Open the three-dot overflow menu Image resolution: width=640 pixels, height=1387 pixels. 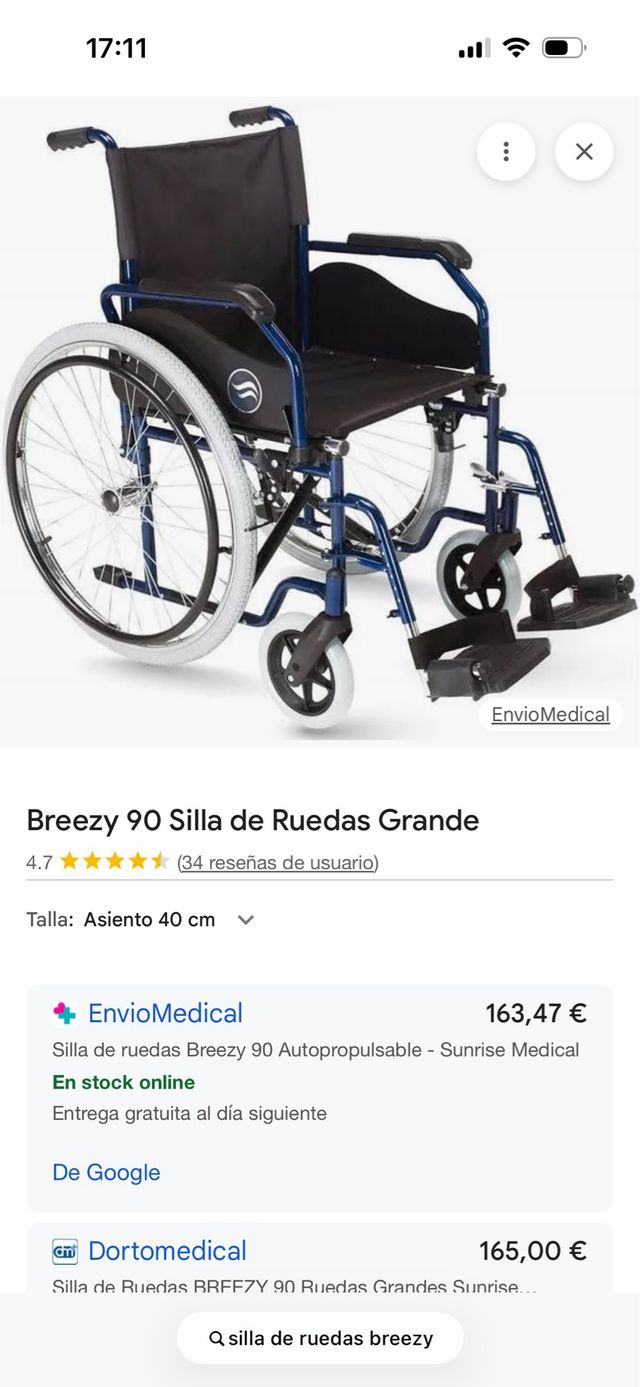click(x=506, y=152)
